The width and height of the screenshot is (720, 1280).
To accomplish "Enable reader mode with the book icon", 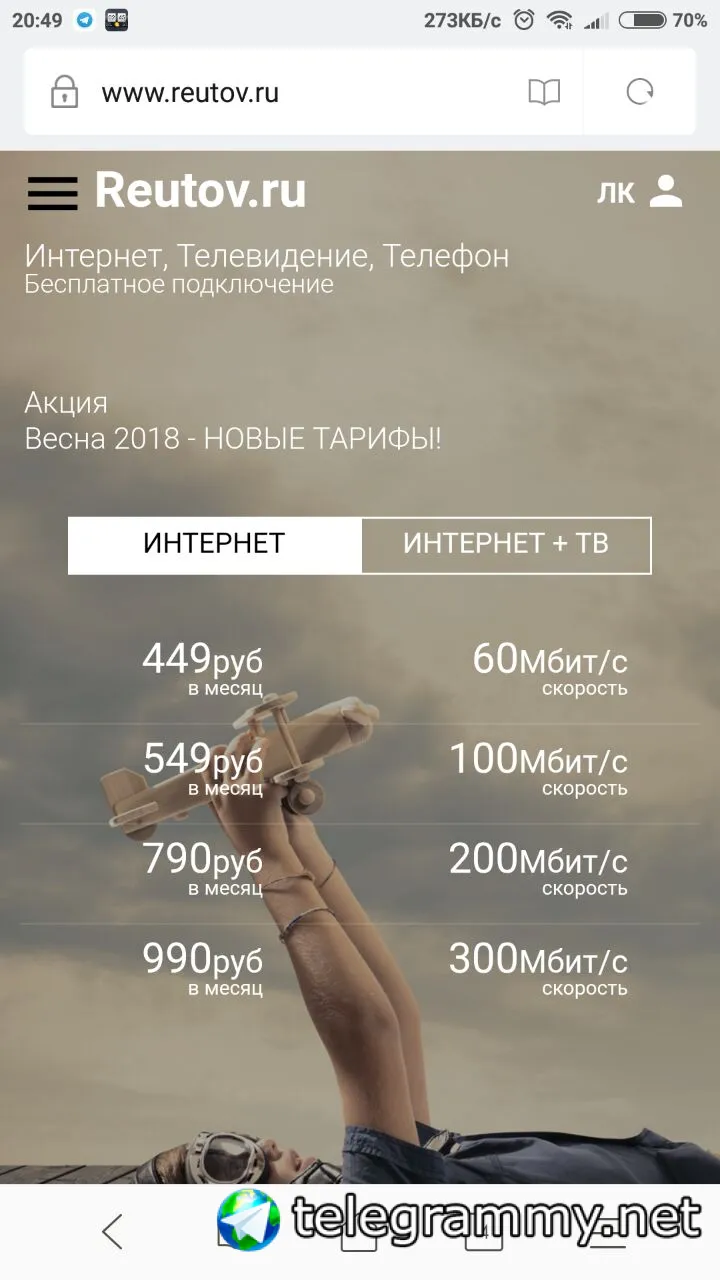I will click(x=544, y=94).
